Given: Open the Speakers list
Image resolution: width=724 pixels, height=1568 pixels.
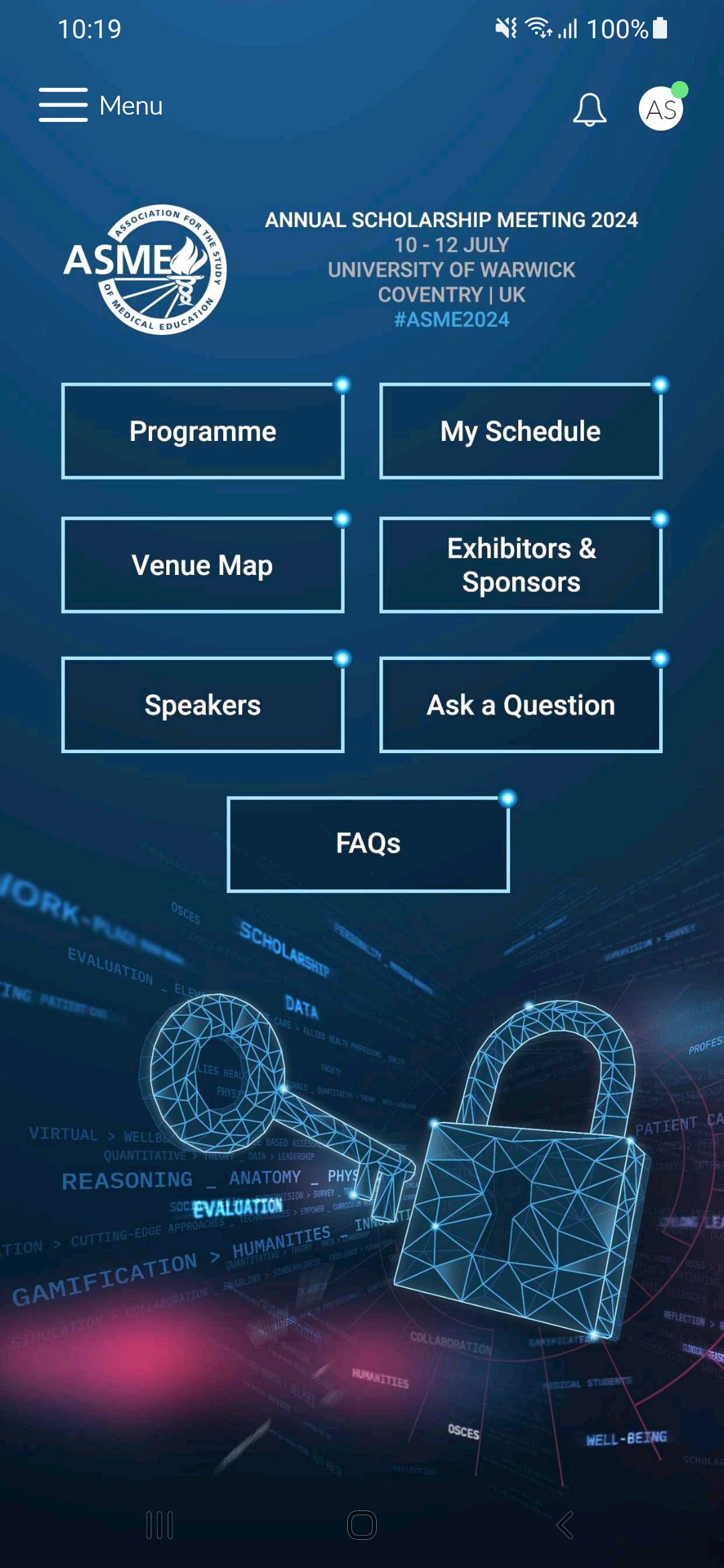Looking at the screenshot, I should 202,705.
